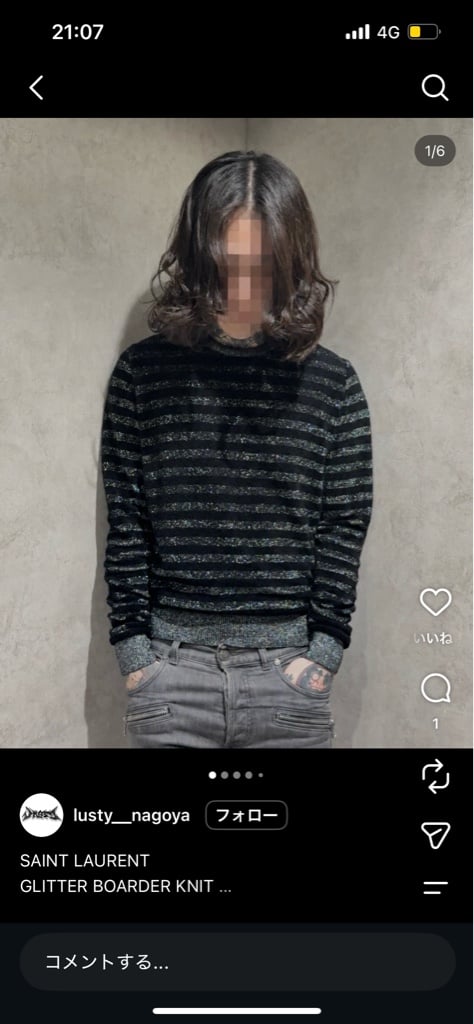The height and width of the screenshot is (1024, 474).
Task: Like this post with the heart icon
Action: [435, 602]
